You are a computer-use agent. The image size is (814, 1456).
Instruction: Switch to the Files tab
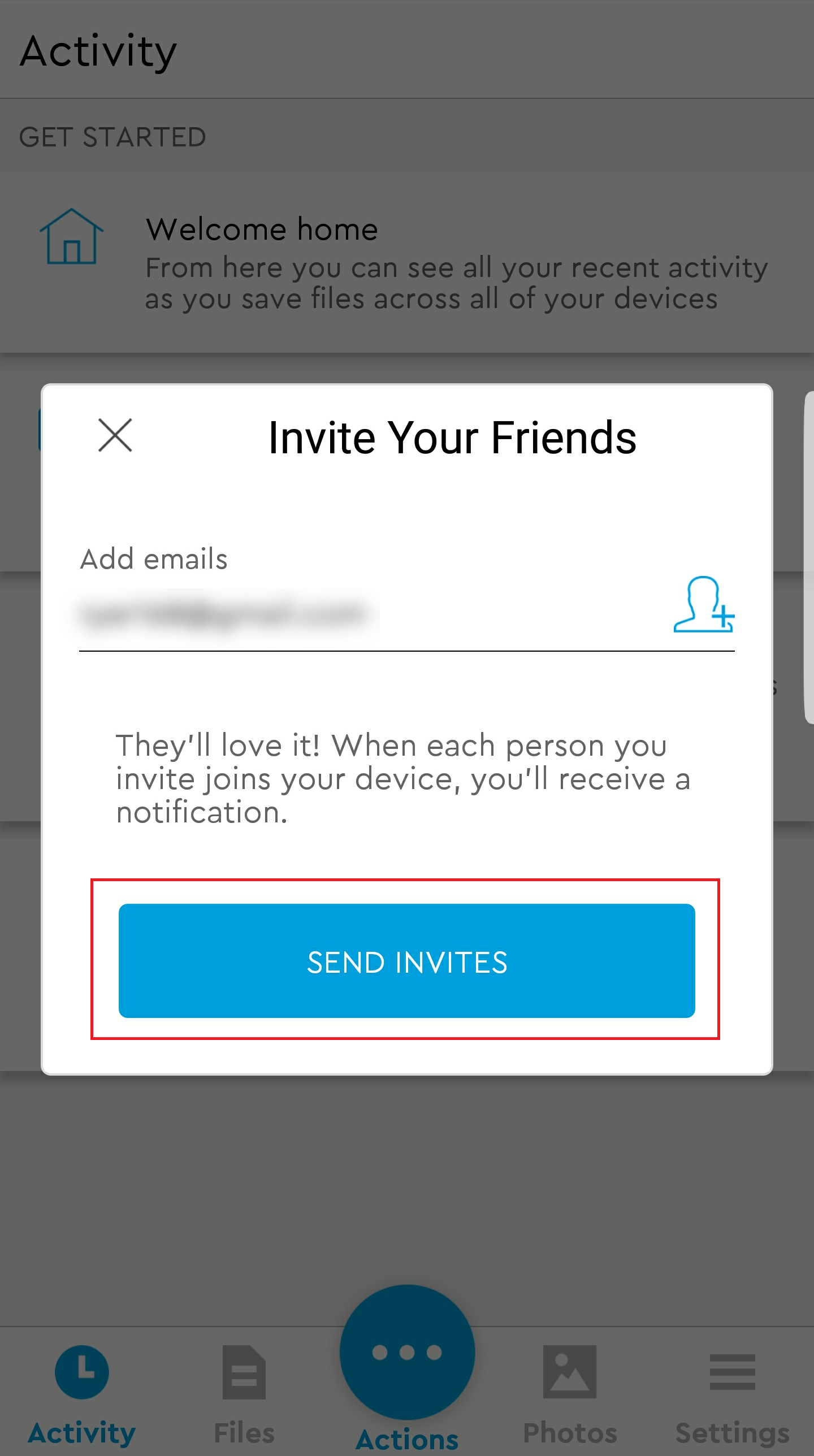tap(244, 1394)
